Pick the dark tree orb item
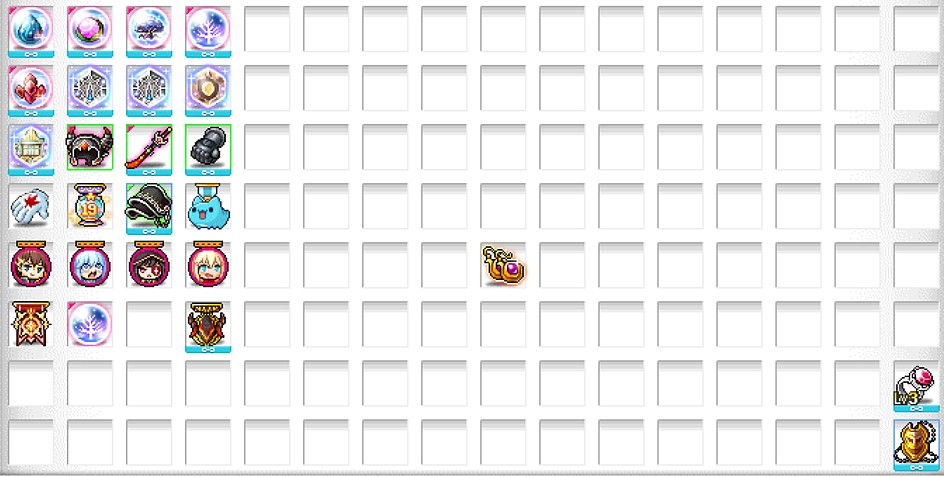Screen dimensions: 944x477 [148, 28]
